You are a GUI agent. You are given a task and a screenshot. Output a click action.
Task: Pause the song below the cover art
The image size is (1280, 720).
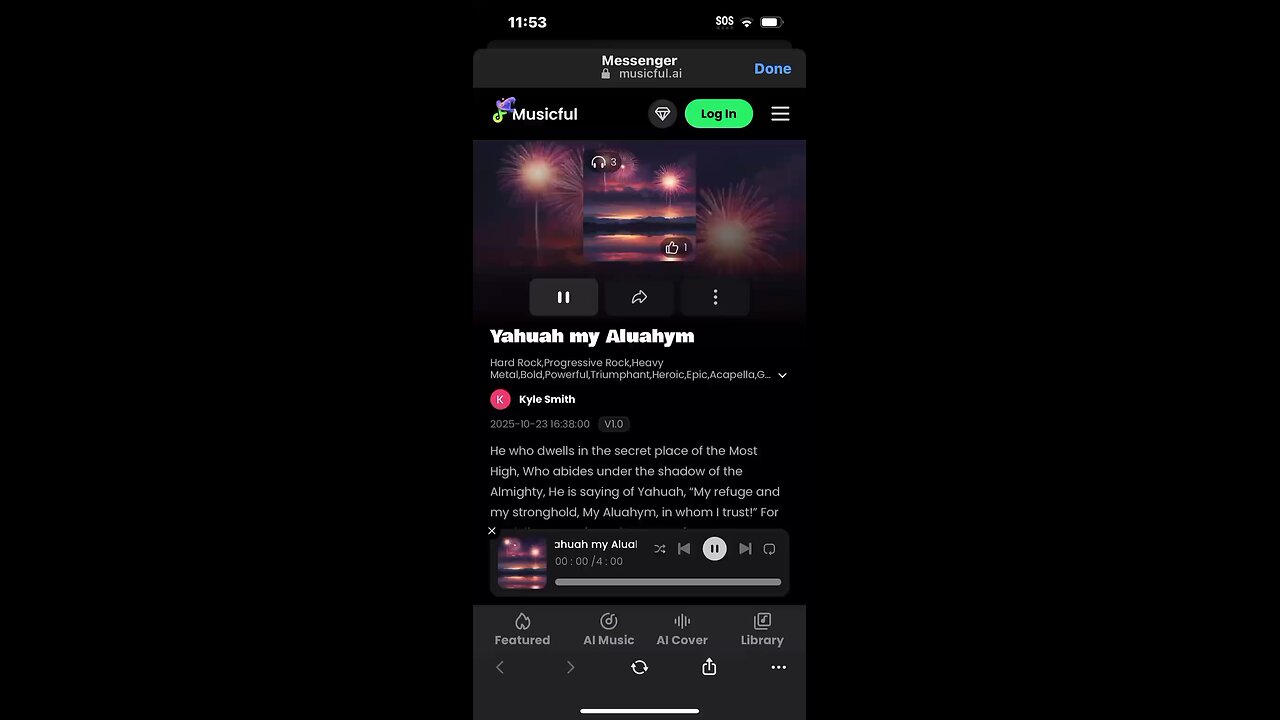(563, 297)
